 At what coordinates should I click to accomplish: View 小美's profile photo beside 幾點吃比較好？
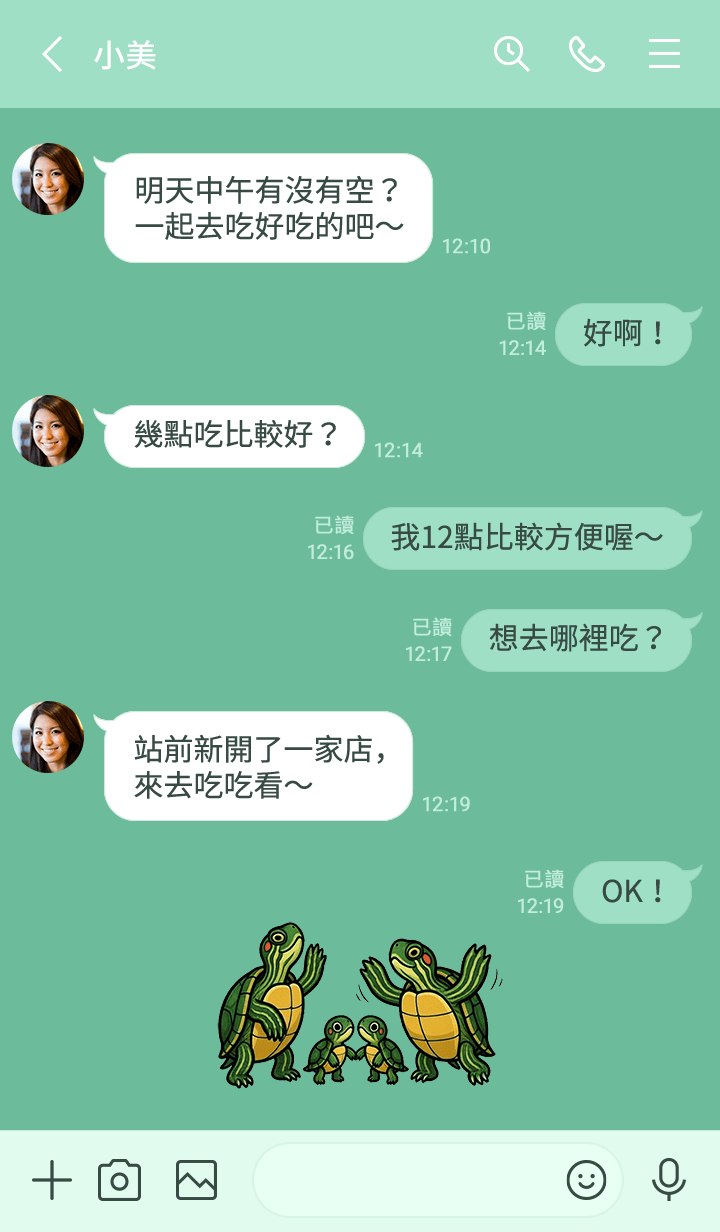(48, 431)
